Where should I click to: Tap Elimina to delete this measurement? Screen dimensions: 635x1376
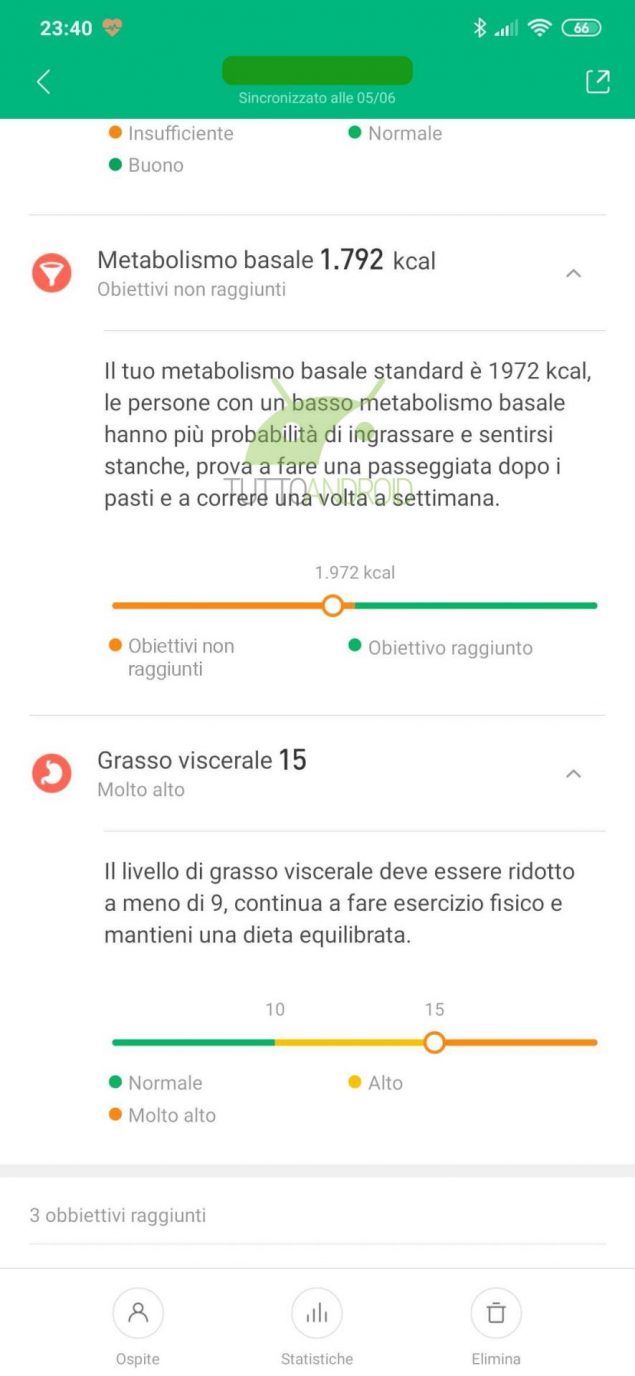(x=496, y=1326)
